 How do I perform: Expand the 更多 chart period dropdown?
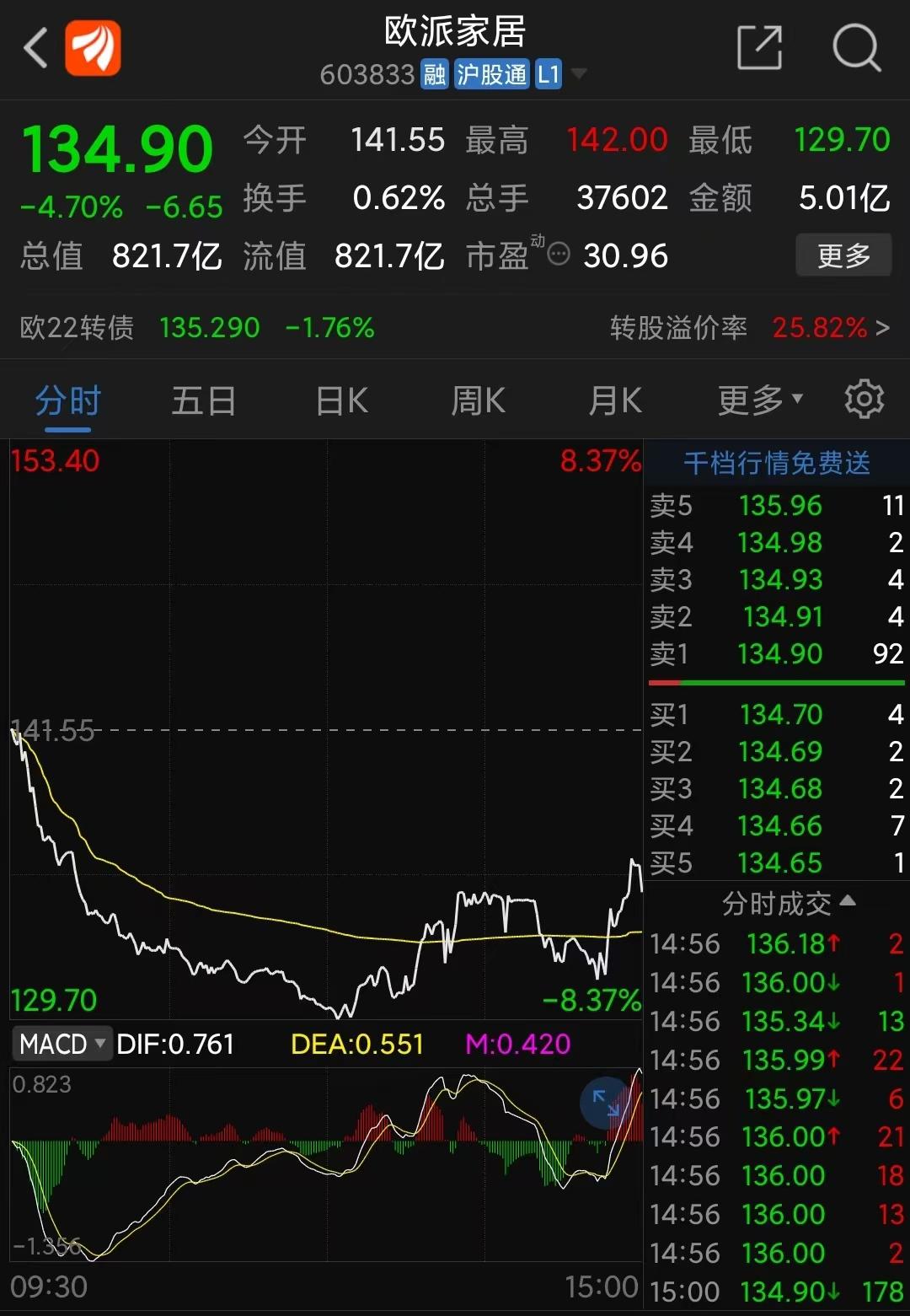(757, 400)
